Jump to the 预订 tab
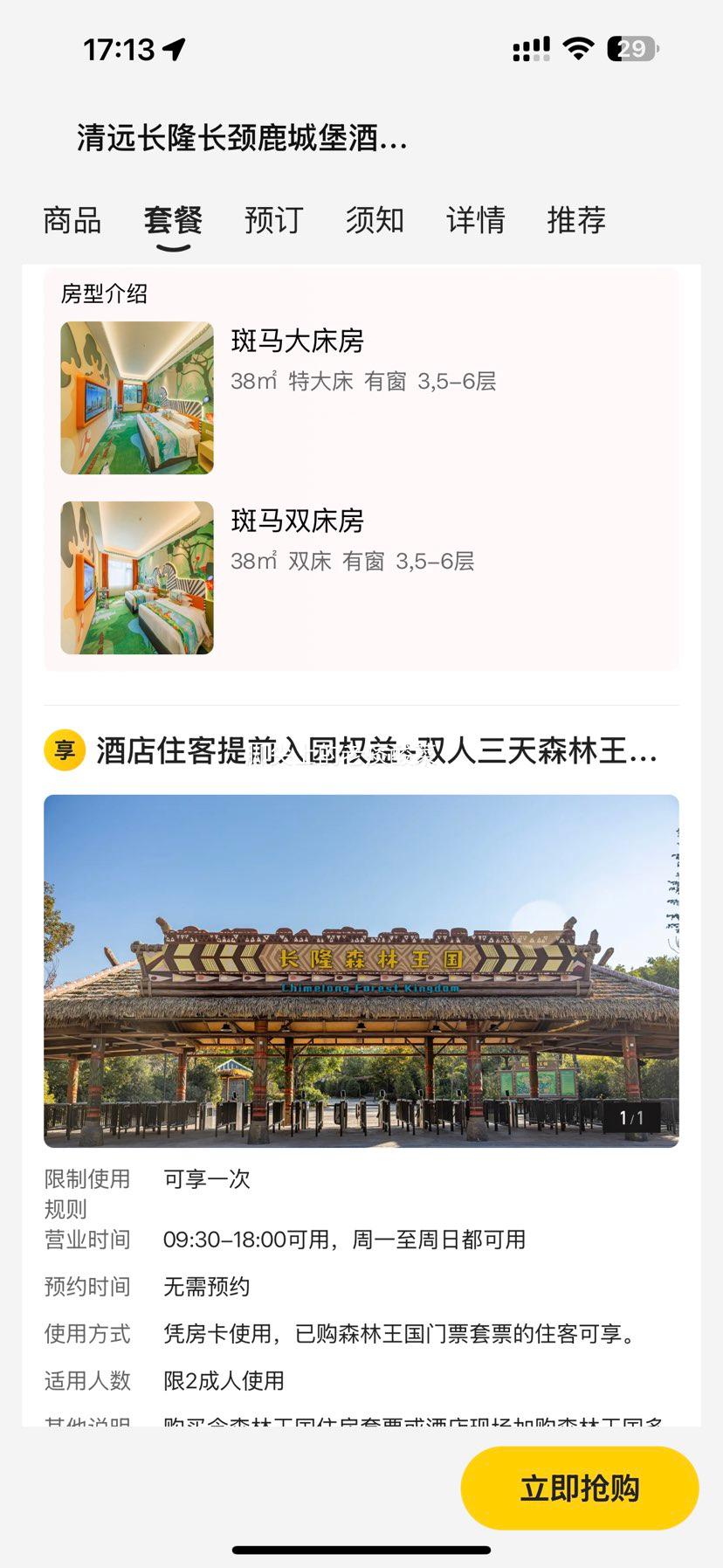Image resolution: width=723 pixels, height=1568 pixels. coord(273,220)
